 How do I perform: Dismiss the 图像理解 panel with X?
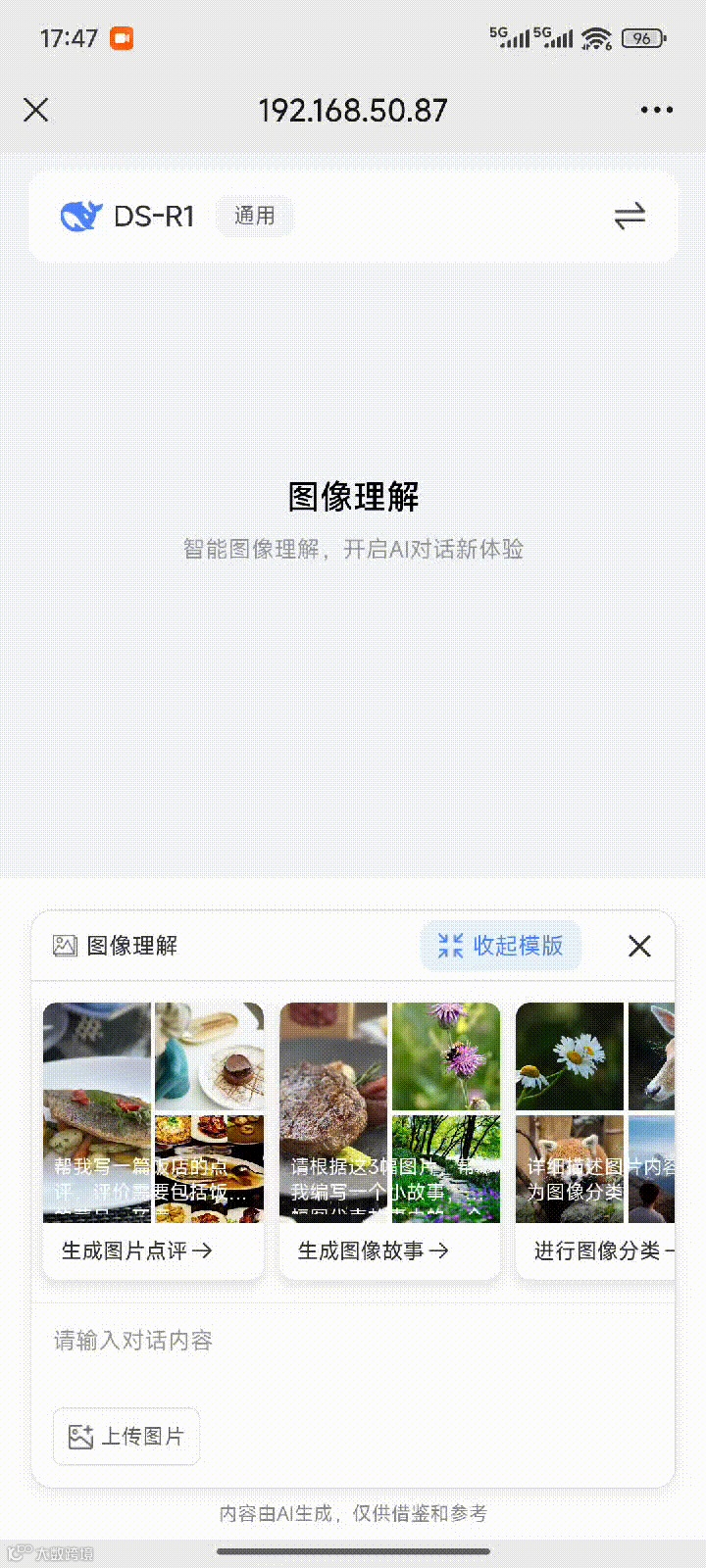pyautogui.click(x=639, y=946)
